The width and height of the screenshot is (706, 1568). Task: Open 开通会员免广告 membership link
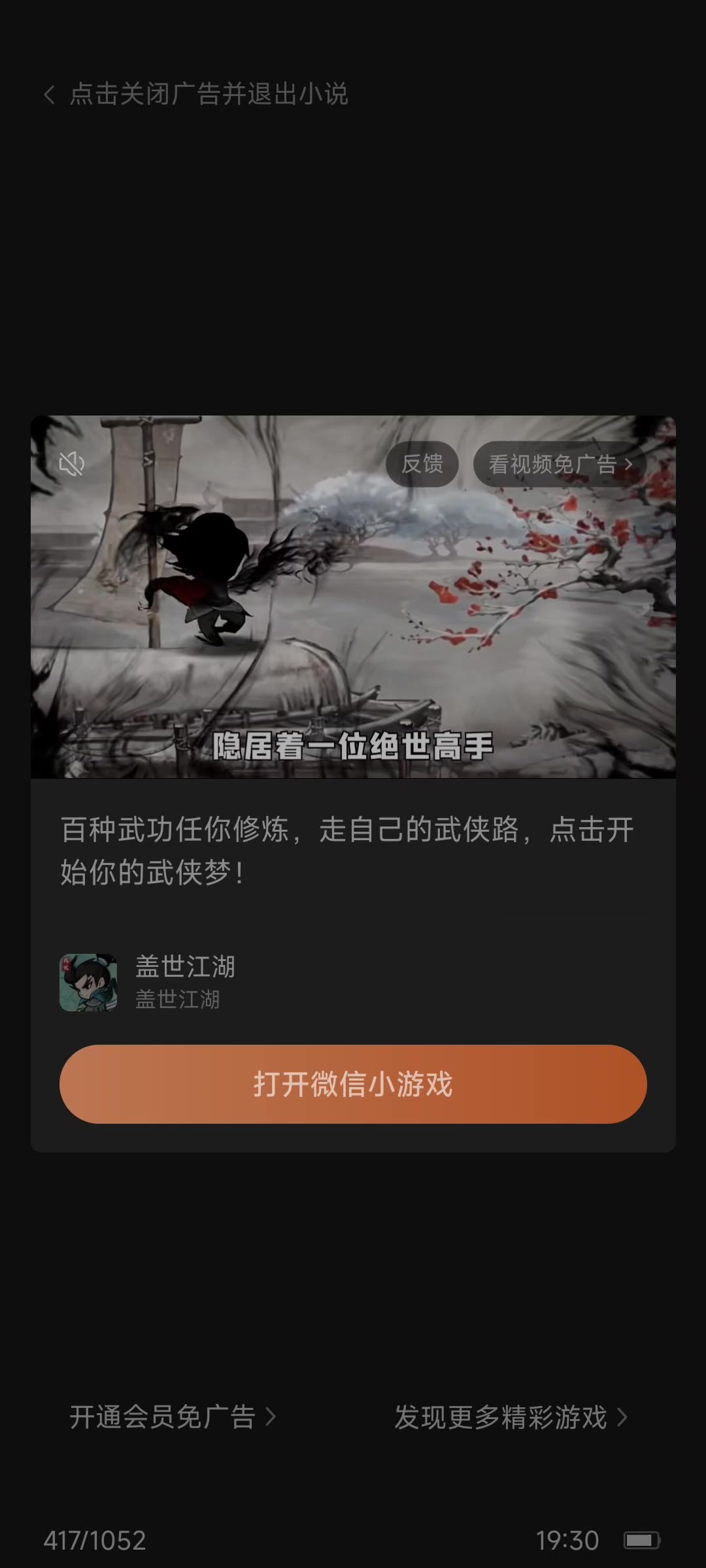173,1417
